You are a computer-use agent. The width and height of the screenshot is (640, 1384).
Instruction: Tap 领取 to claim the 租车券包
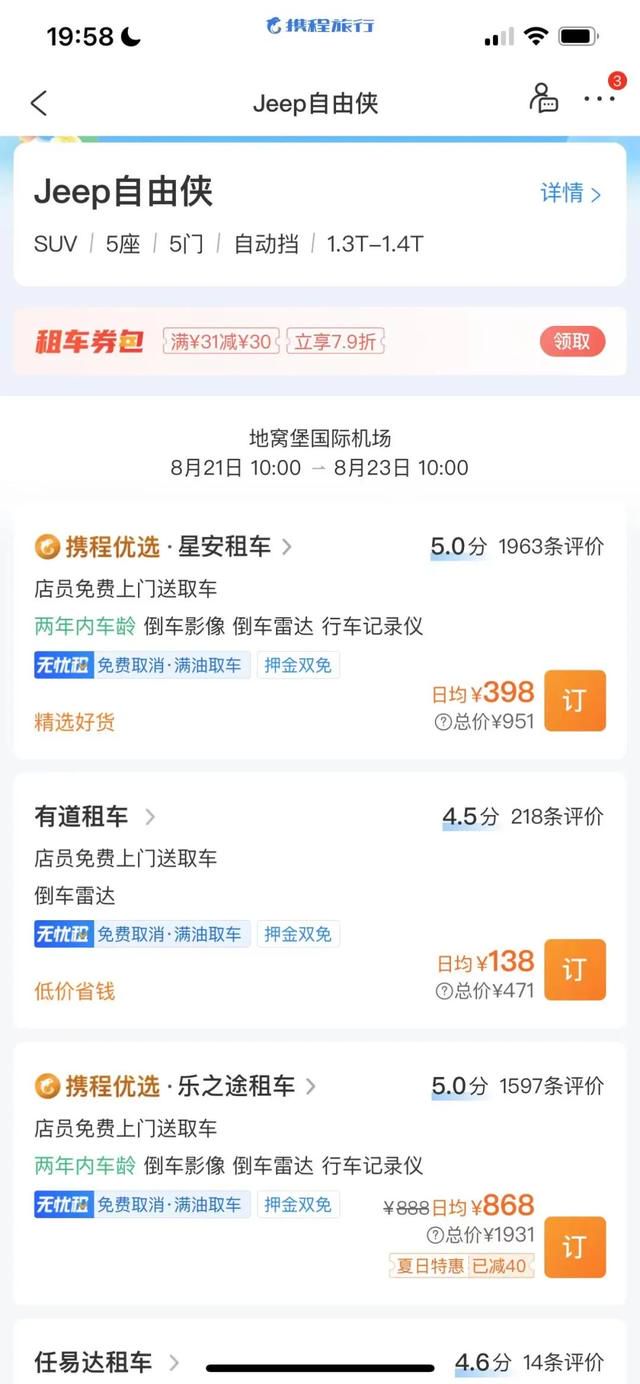573,341
